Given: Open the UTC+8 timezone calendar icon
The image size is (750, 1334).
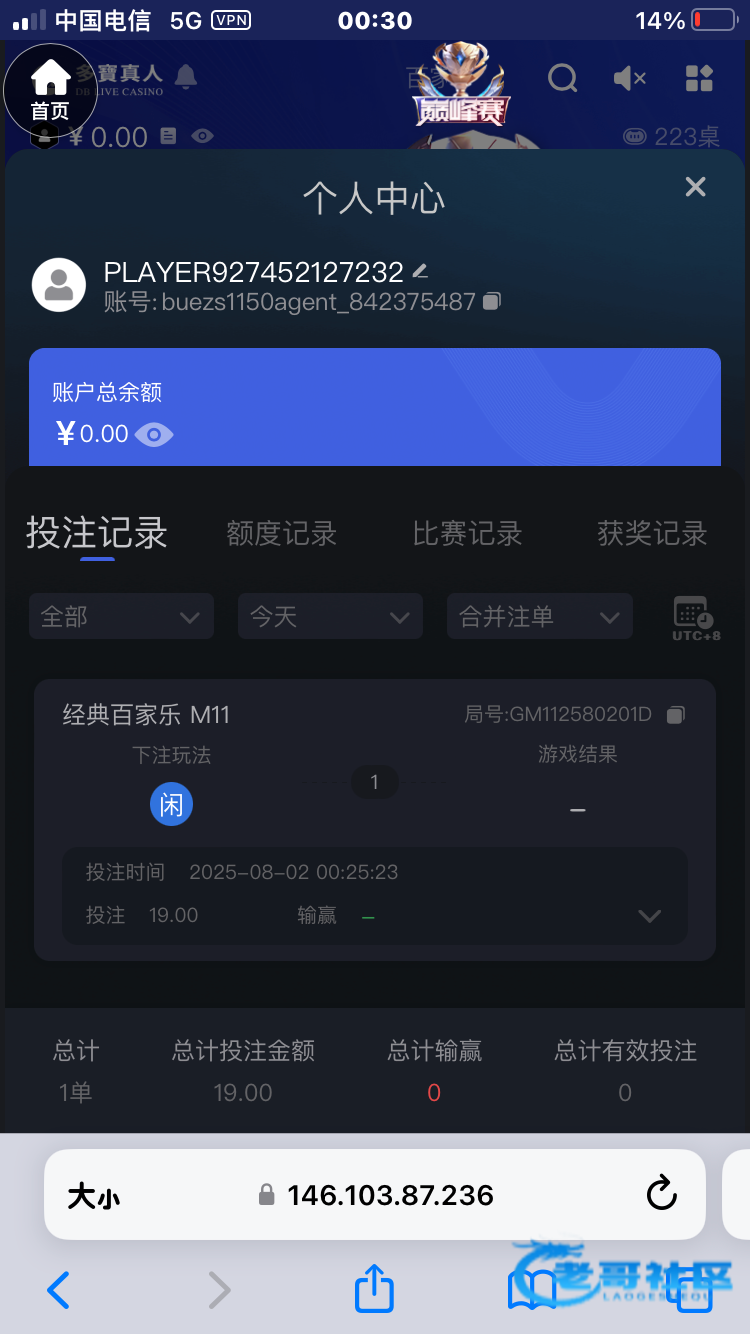Looking at the screenshot, I should tap(695, 617).
